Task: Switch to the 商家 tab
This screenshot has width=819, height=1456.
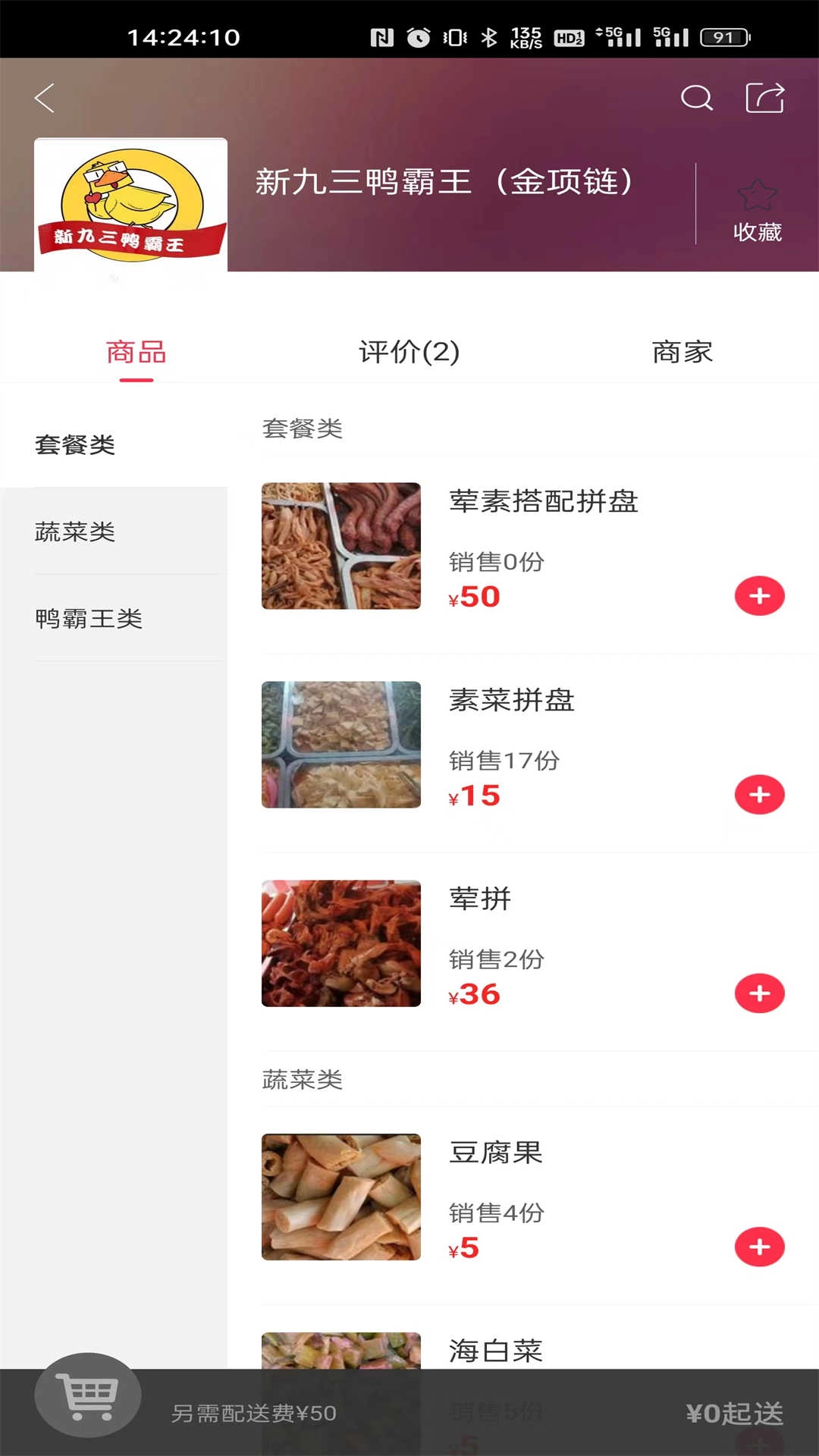Action: (682, 351)
